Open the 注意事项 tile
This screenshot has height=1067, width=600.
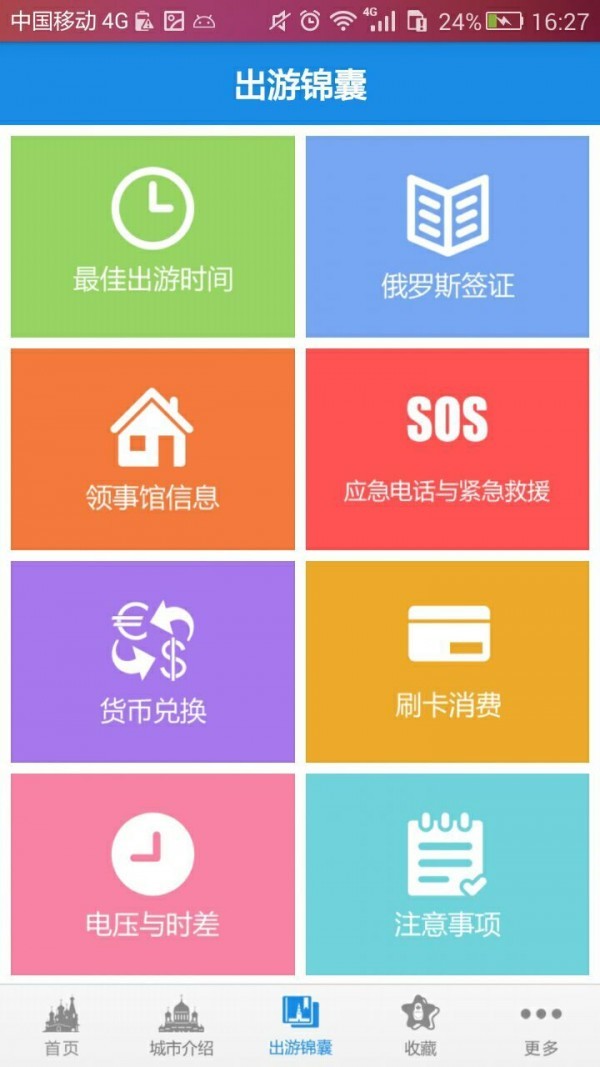pos(447,874)
